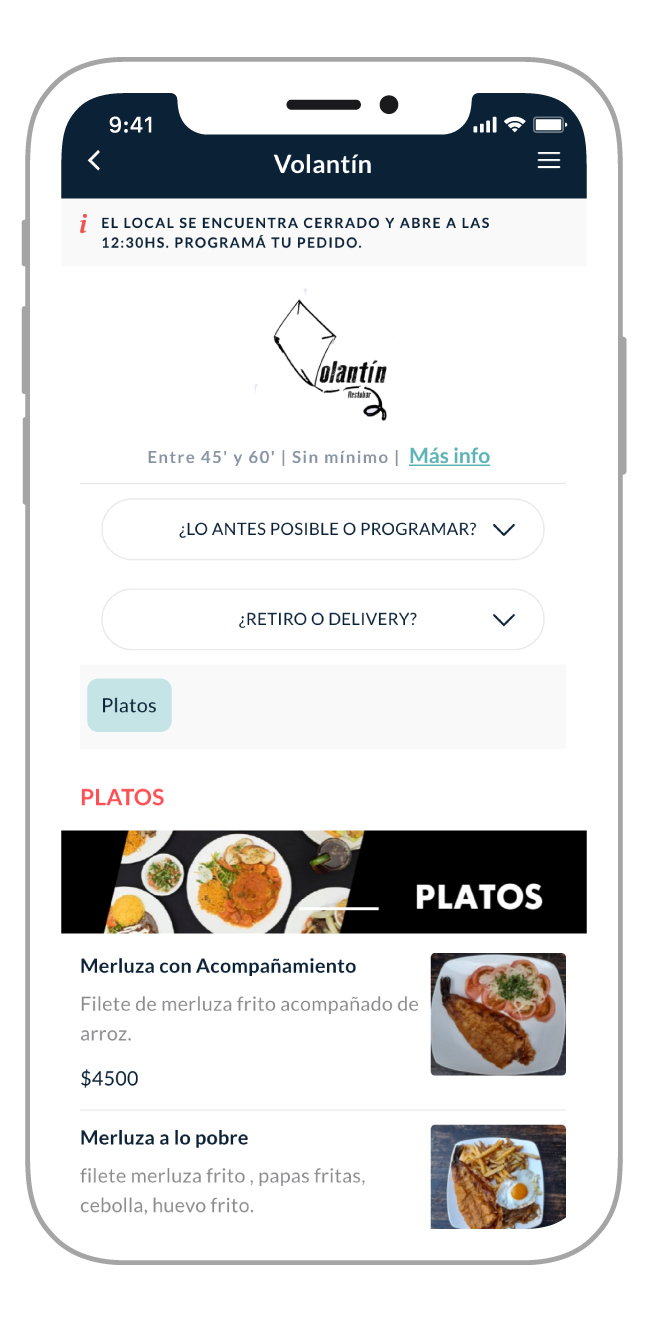The image size is (649, 1323).
Task: Open the hamburger menu
Action: pos(549,161)
